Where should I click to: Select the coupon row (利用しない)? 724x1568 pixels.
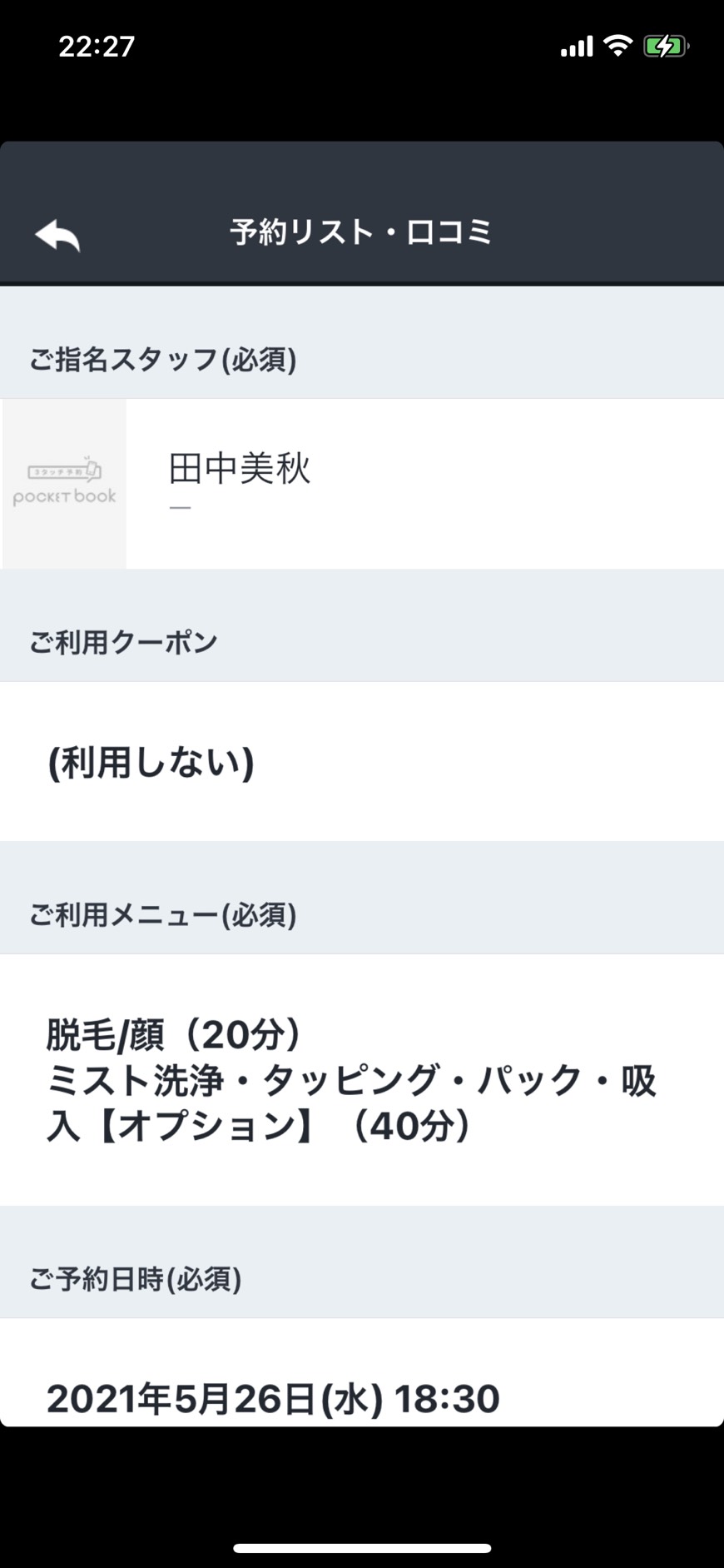click(362, 761)
